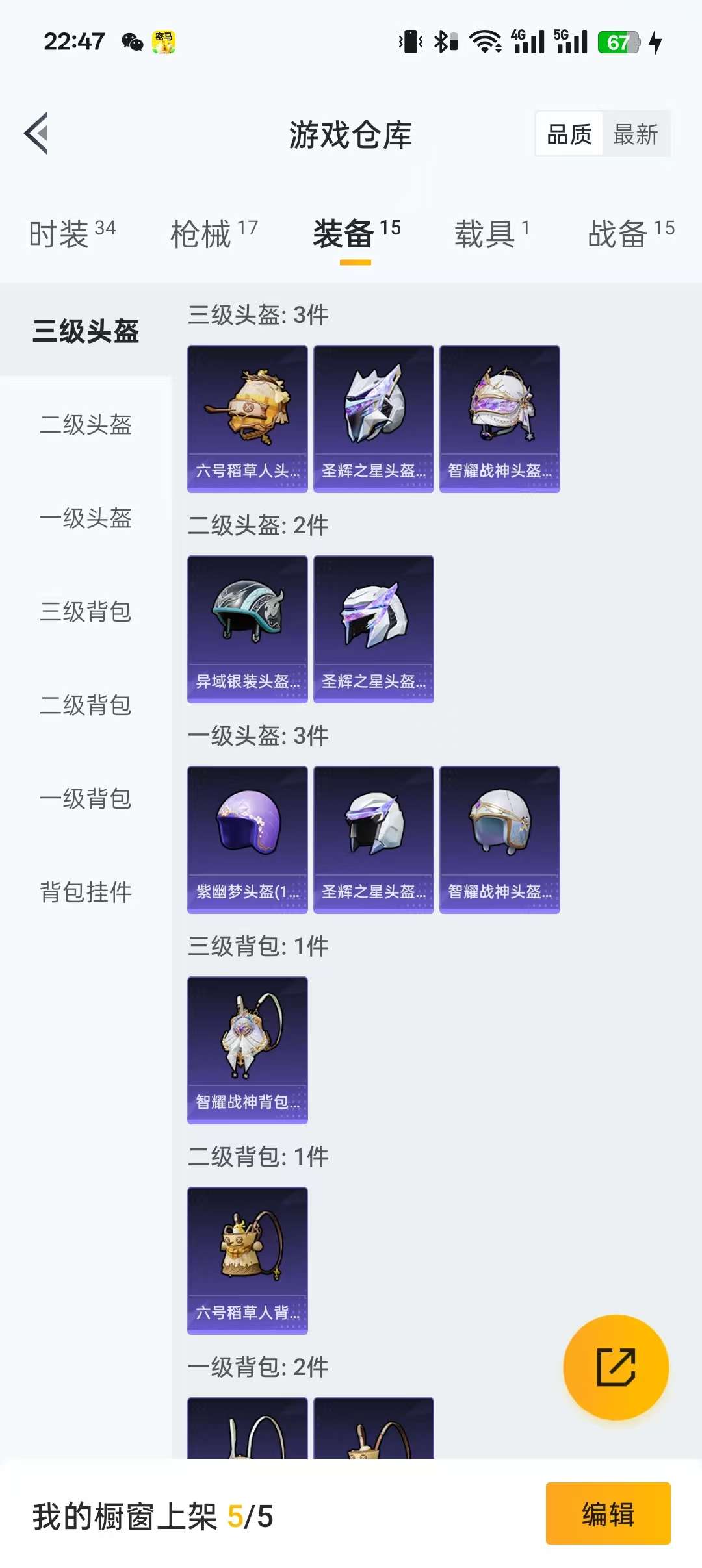The height and width of the screenshot is (1568, 702).
Task: View the 智耀战神背包 item
Action: 247,1050
